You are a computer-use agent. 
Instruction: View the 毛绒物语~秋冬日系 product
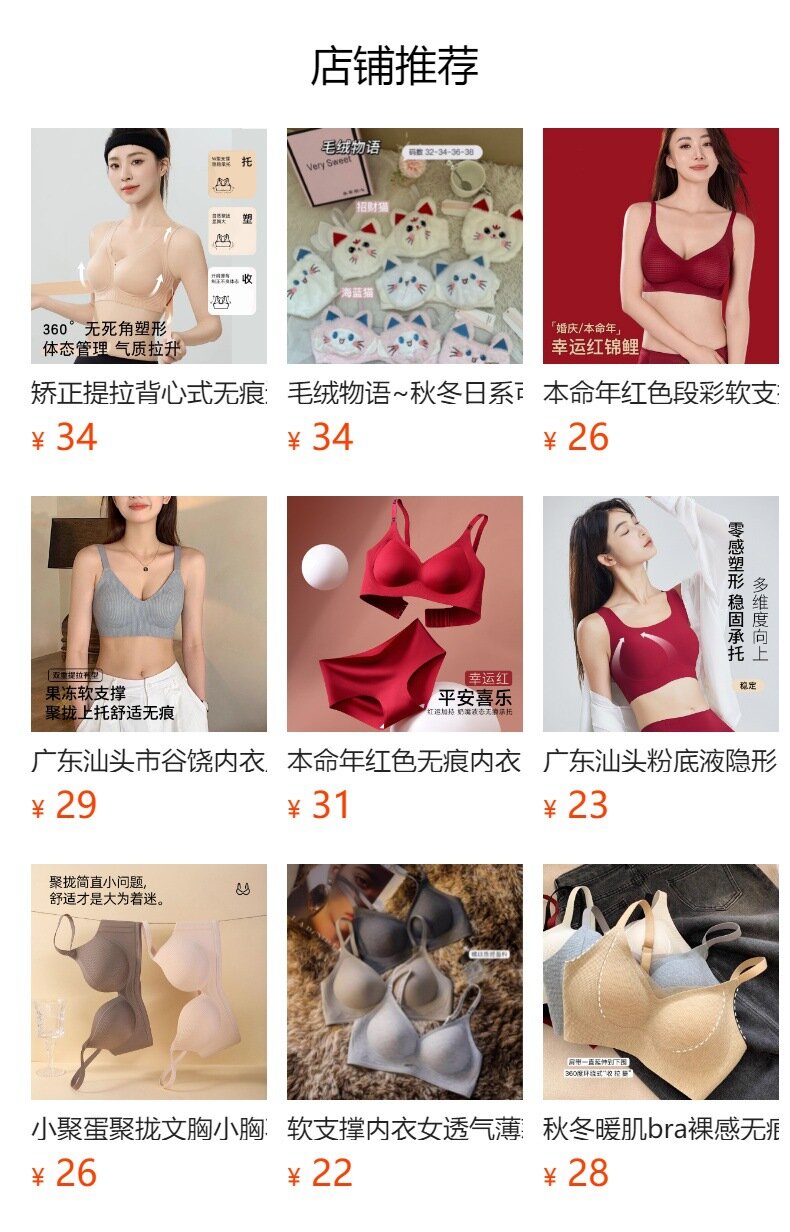405,246
